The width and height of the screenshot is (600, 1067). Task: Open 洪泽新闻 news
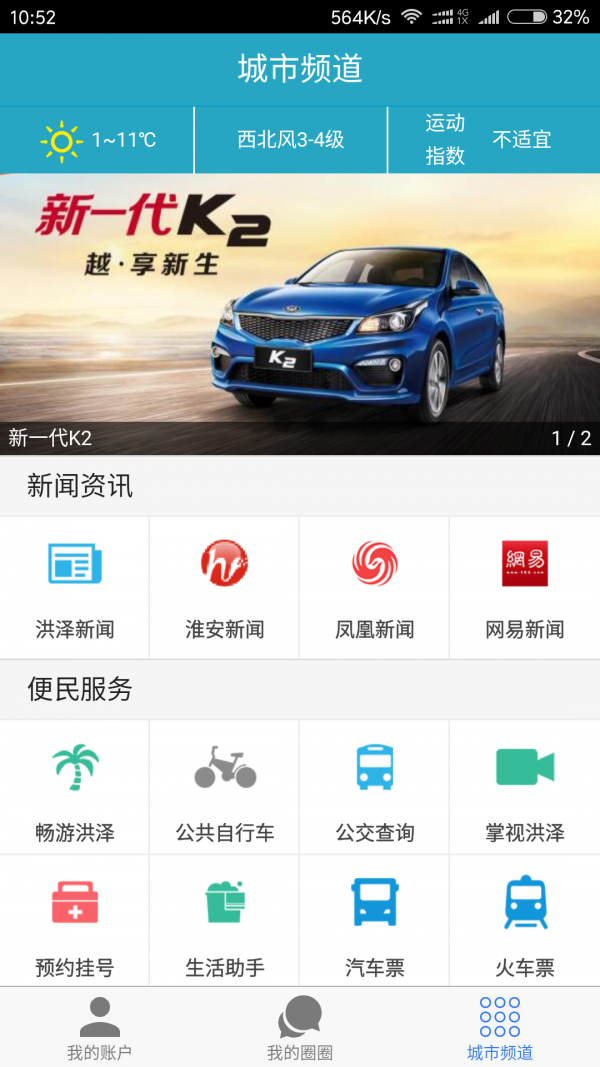click(x=75, y=587)
